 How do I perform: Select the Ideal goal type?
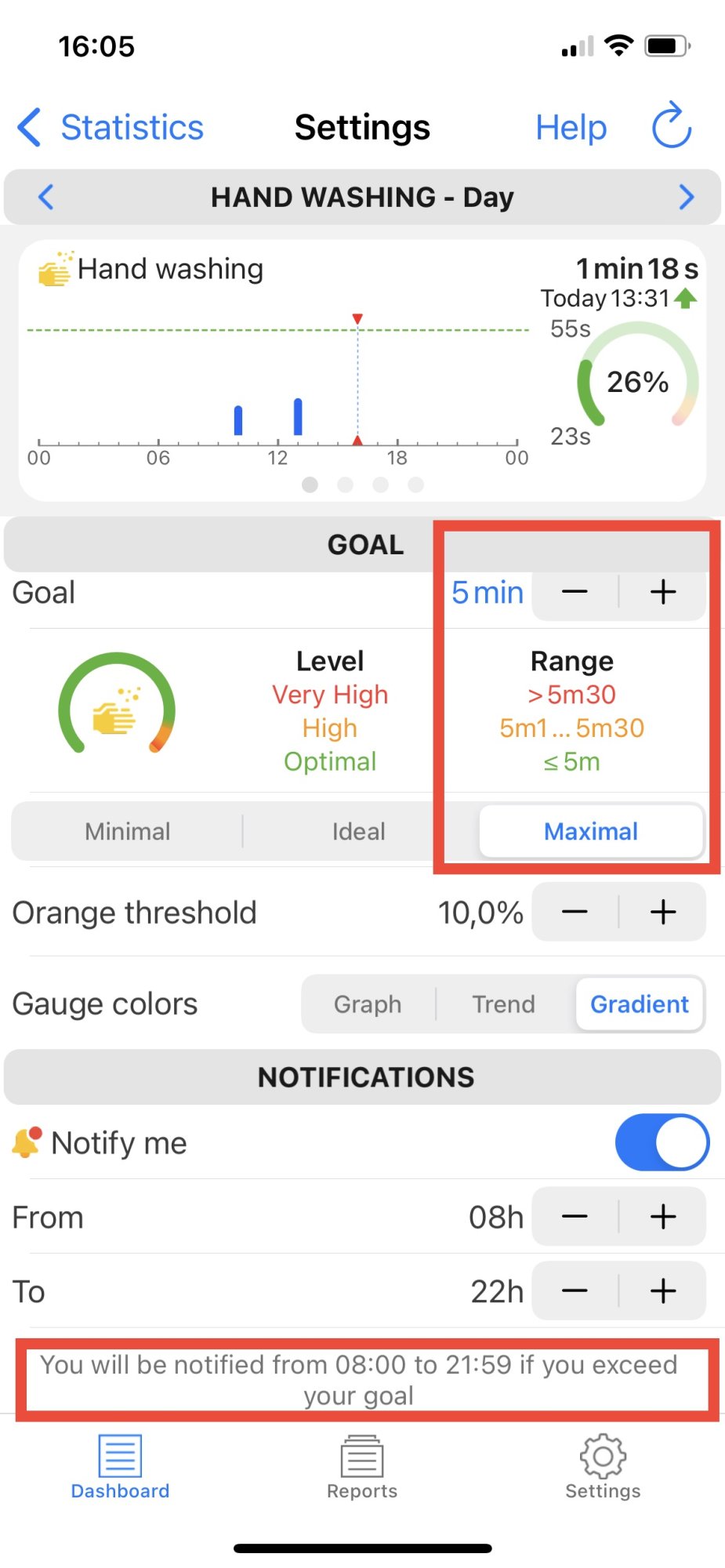[358, 831]
